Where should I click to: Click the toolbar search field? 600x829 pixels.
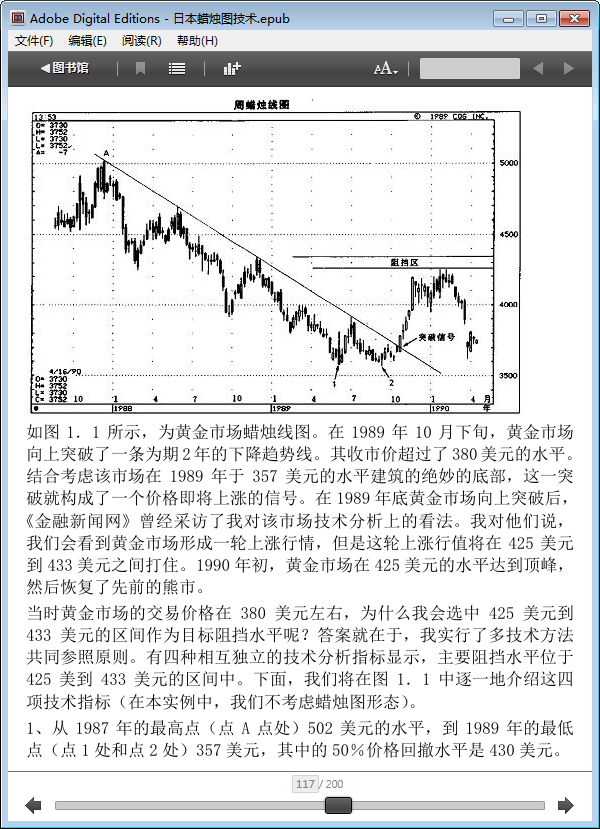point(469,69)
